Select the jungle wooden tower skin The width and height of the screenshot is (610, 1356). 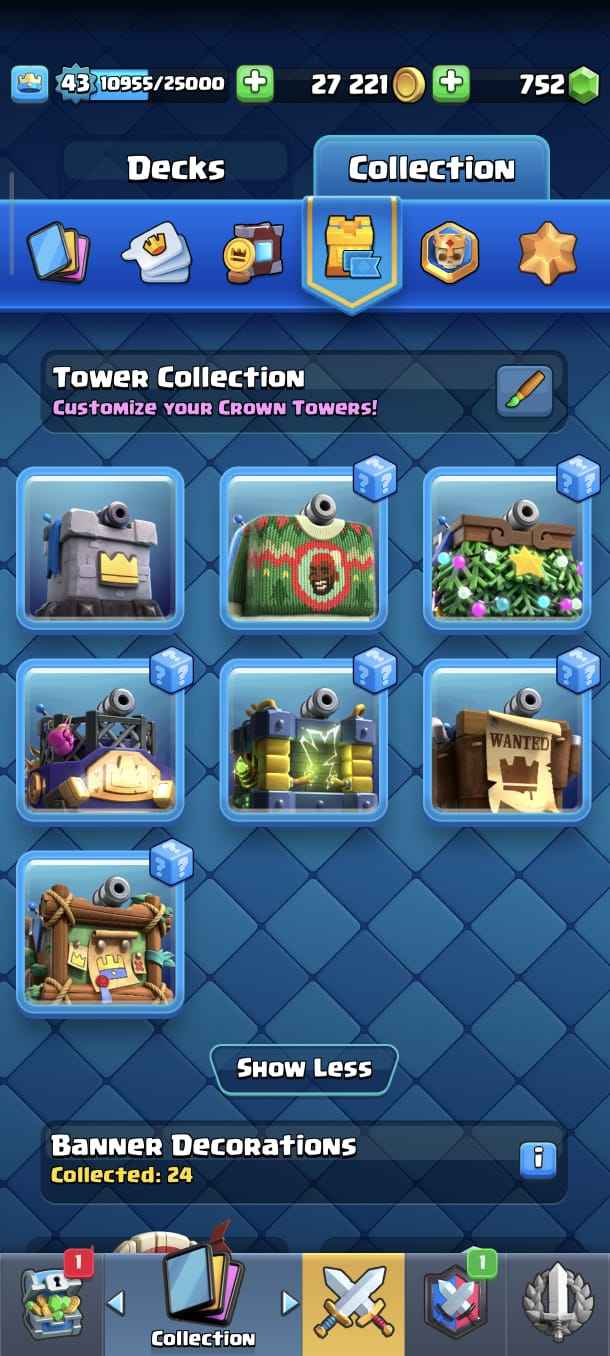pos(100,933)
